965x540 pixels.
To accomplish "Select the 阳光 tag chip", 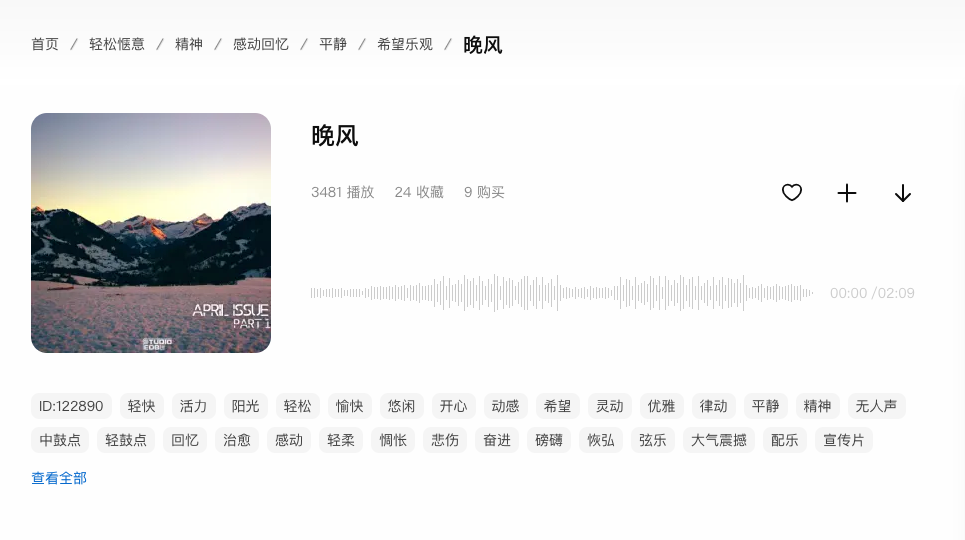I will [246, 406].
